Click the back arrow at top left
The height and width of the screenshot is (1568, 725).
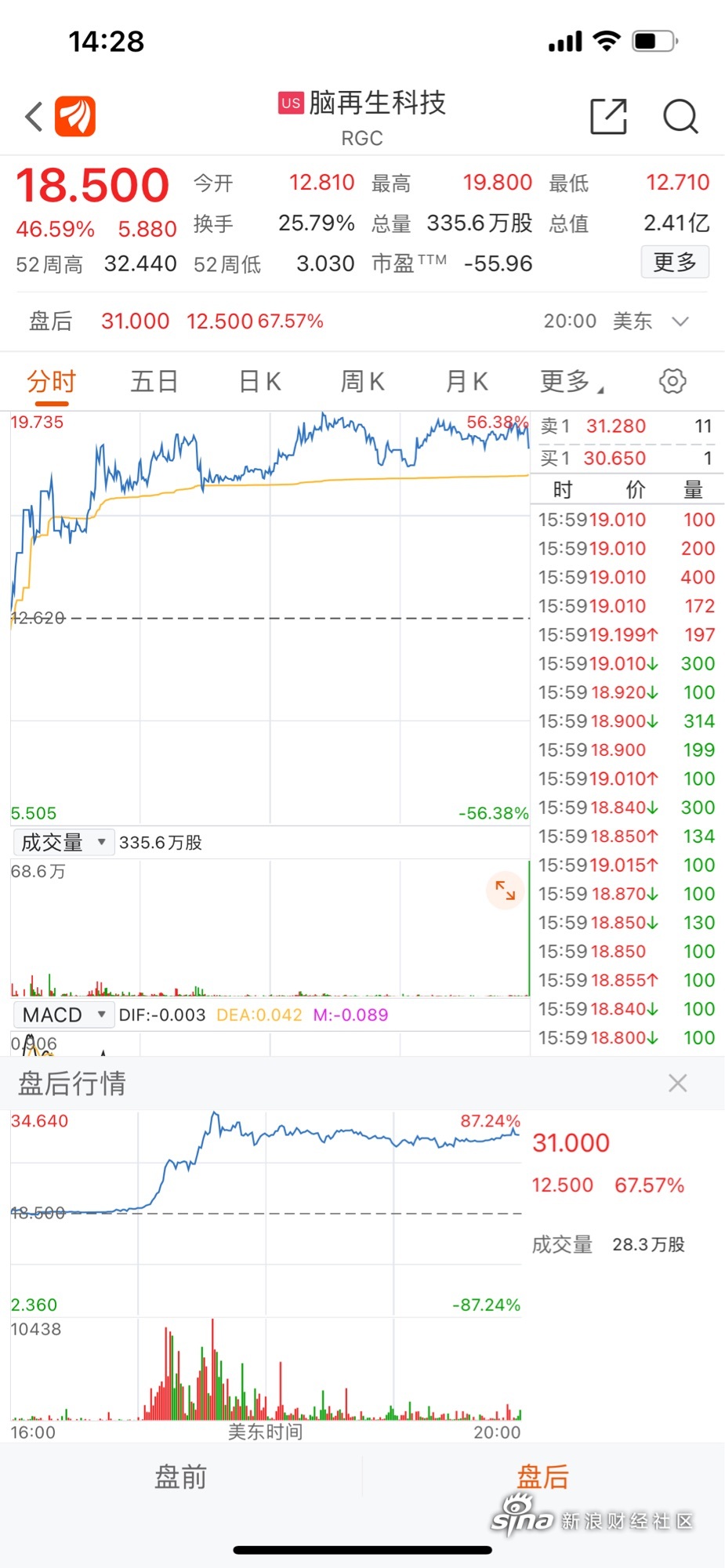[x=31, y=115]
